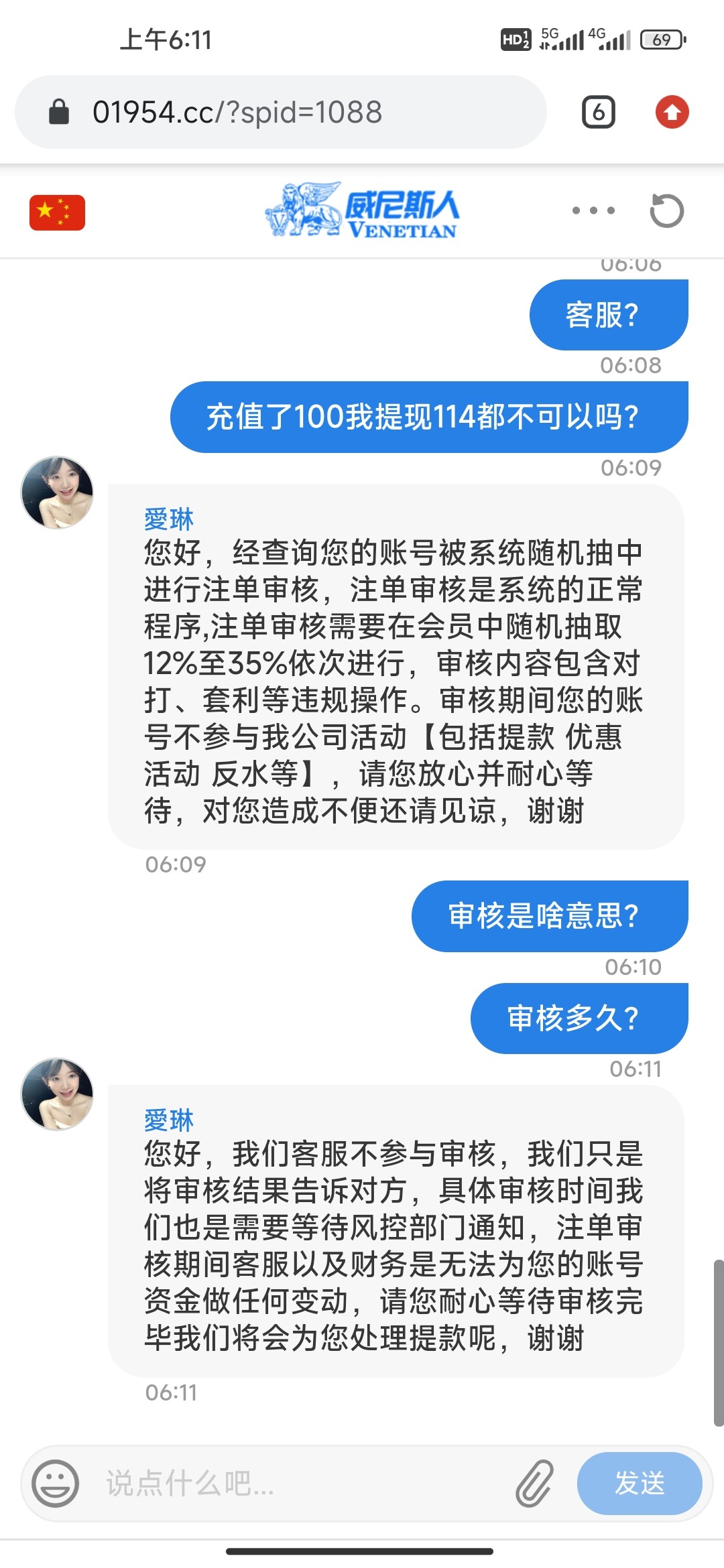Image resolution: width=724 pixels, height=1568 pixels.
Task: Change language via the China flag
Action: click(x=57, y=212)
